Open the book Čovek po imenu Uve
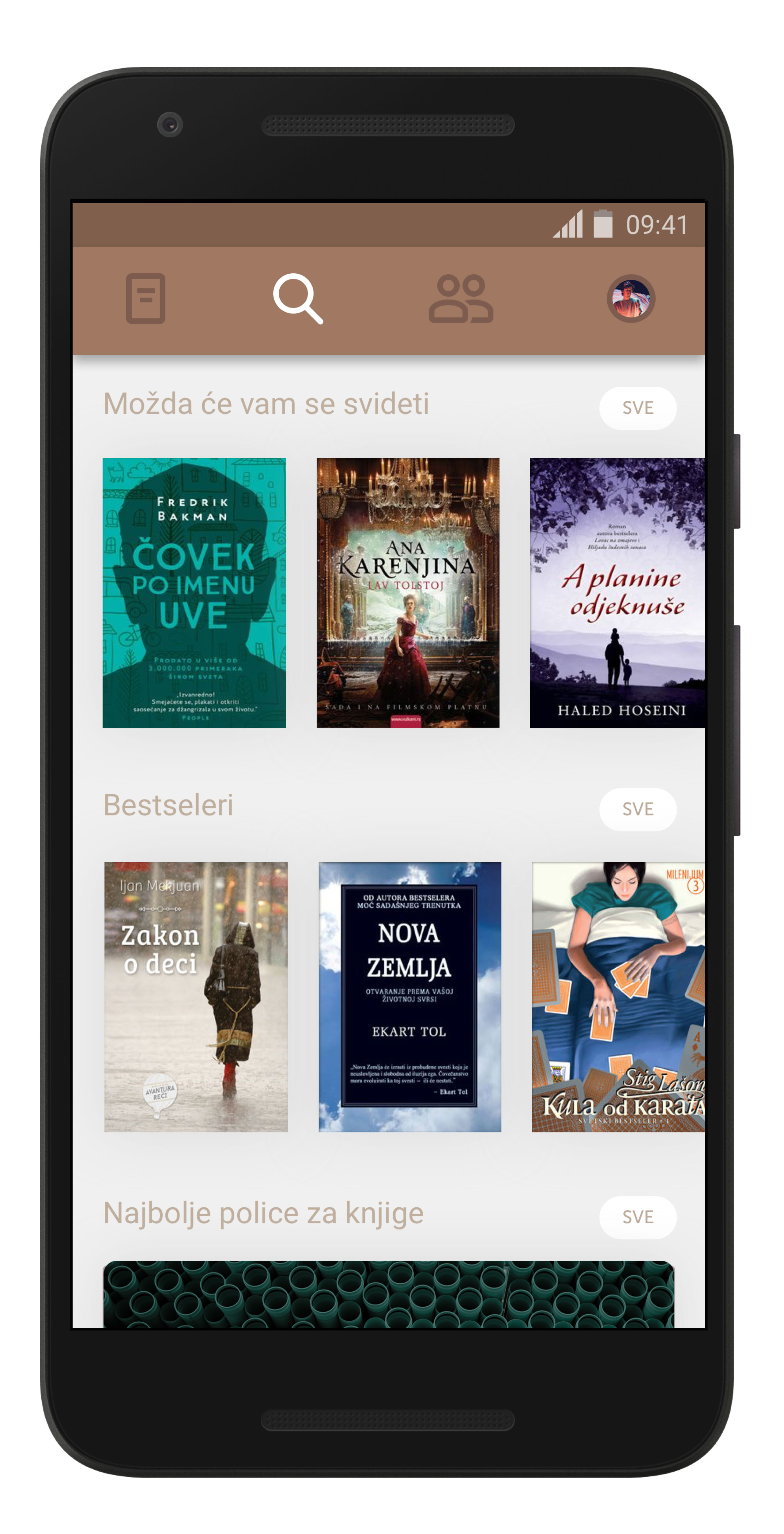The height and width of the screenshot is (1534, 784). (194, 593)
